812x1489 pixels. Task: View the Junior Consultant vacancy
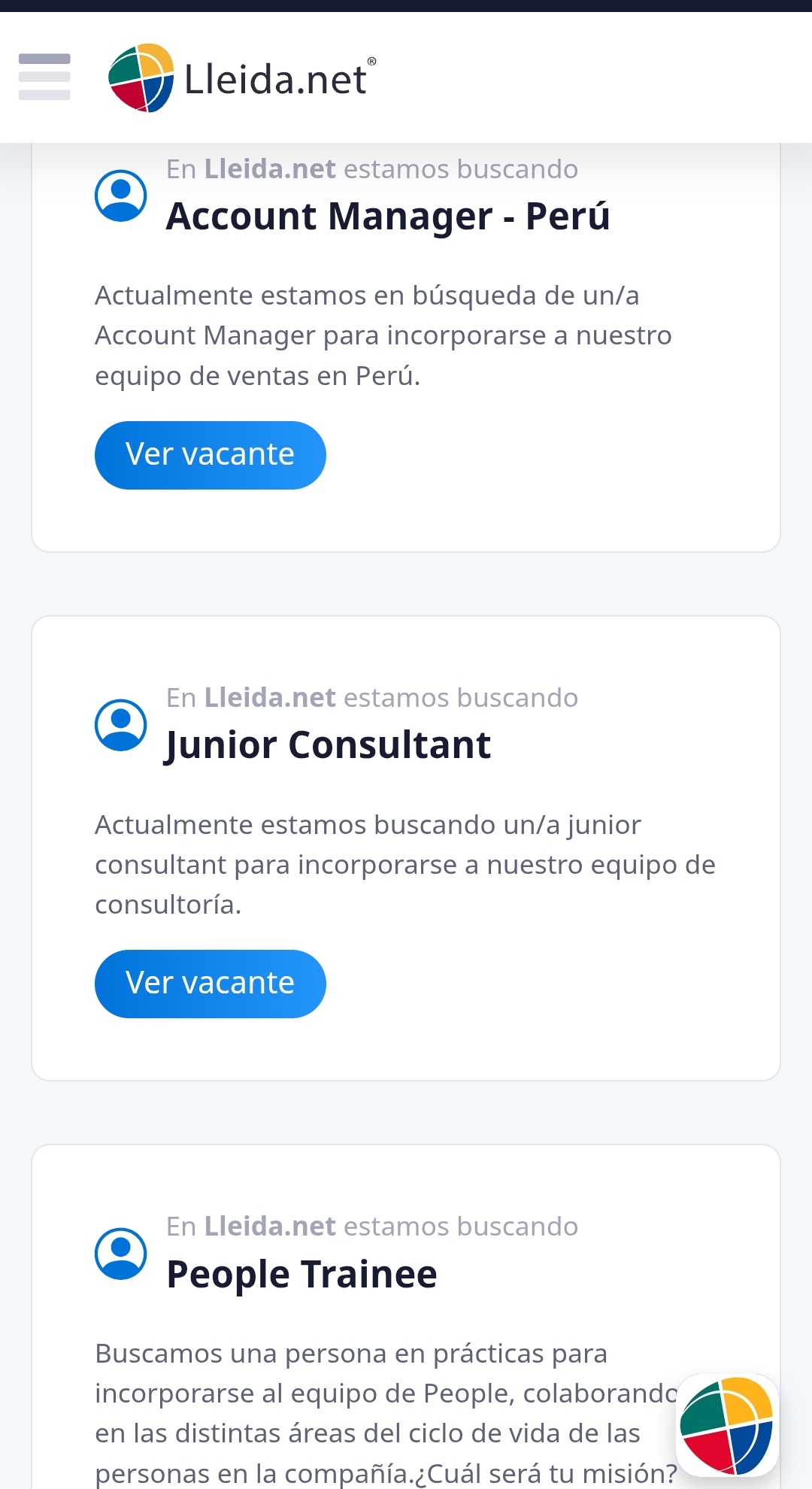(210, 984)
